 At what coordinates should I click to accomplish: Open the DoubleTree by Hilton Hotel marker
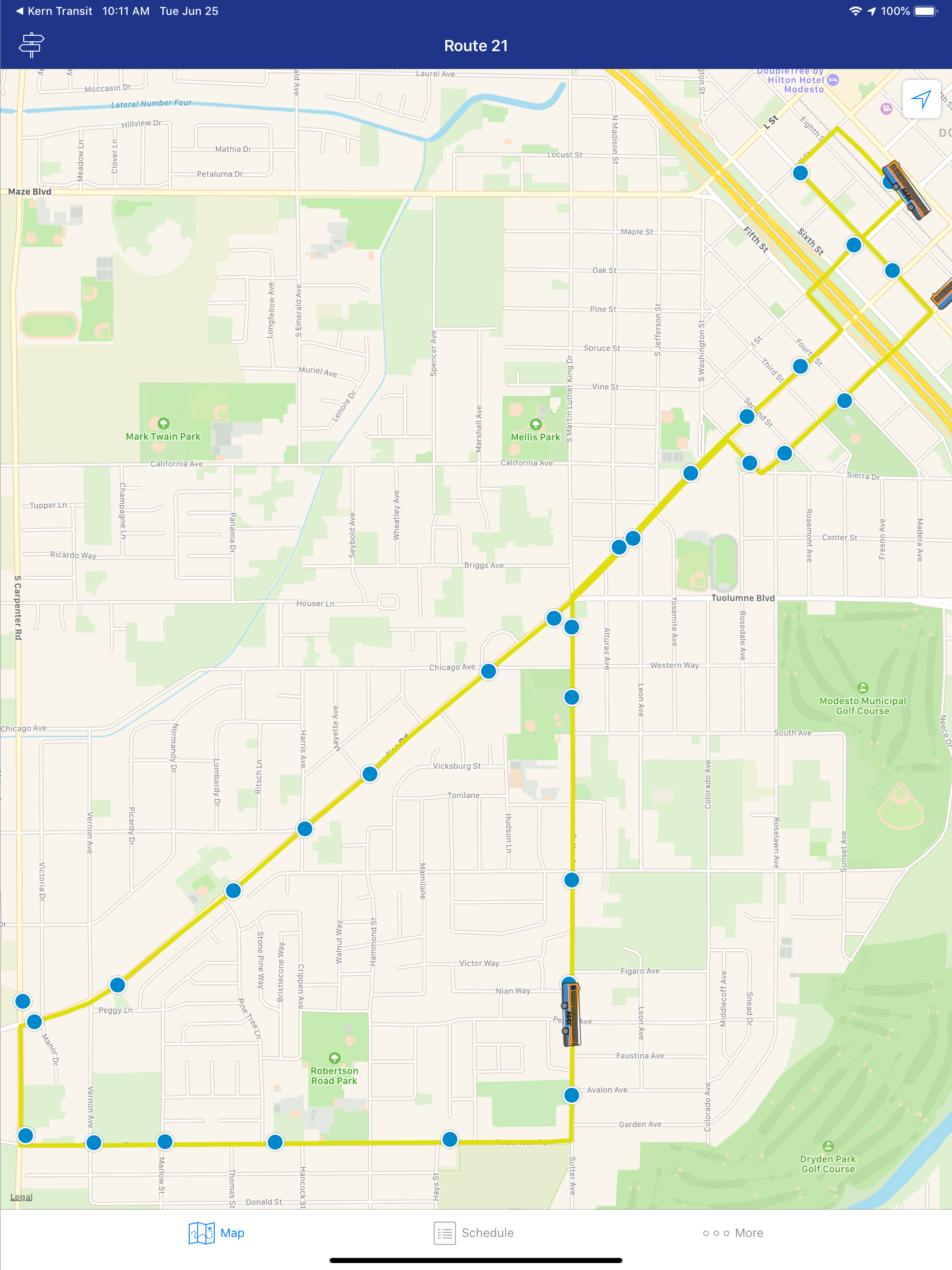833,80
